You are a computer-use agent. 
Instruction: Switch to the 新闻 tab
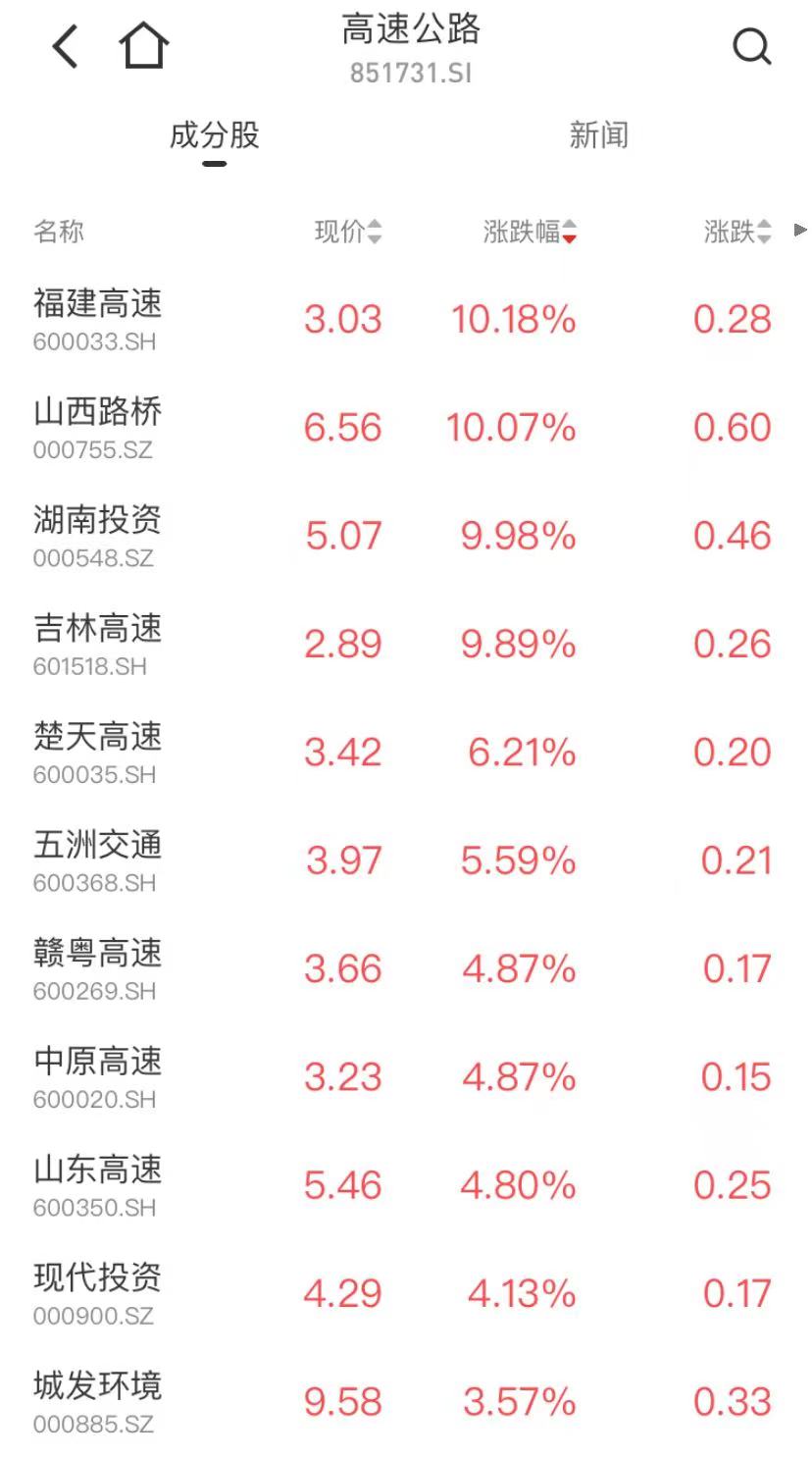click(x=598, y=135)
